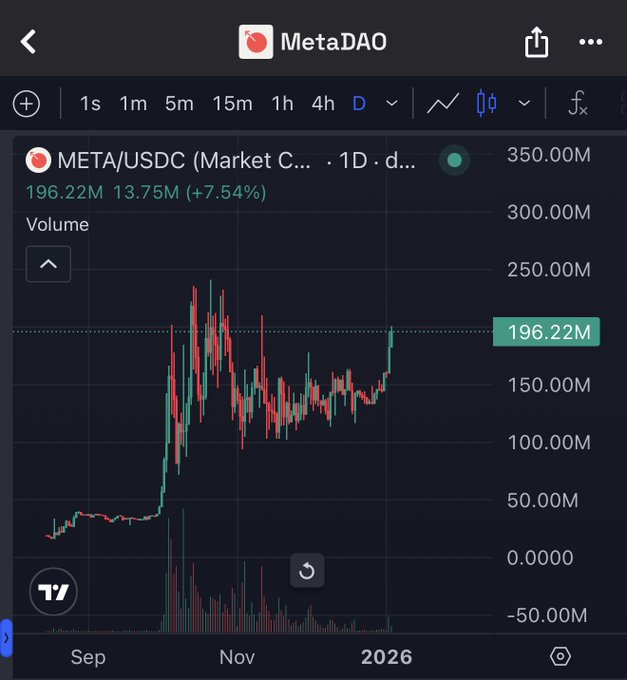Select the candlestick chart type
This screenshot has height=680, width=627.
click(487, 103)
